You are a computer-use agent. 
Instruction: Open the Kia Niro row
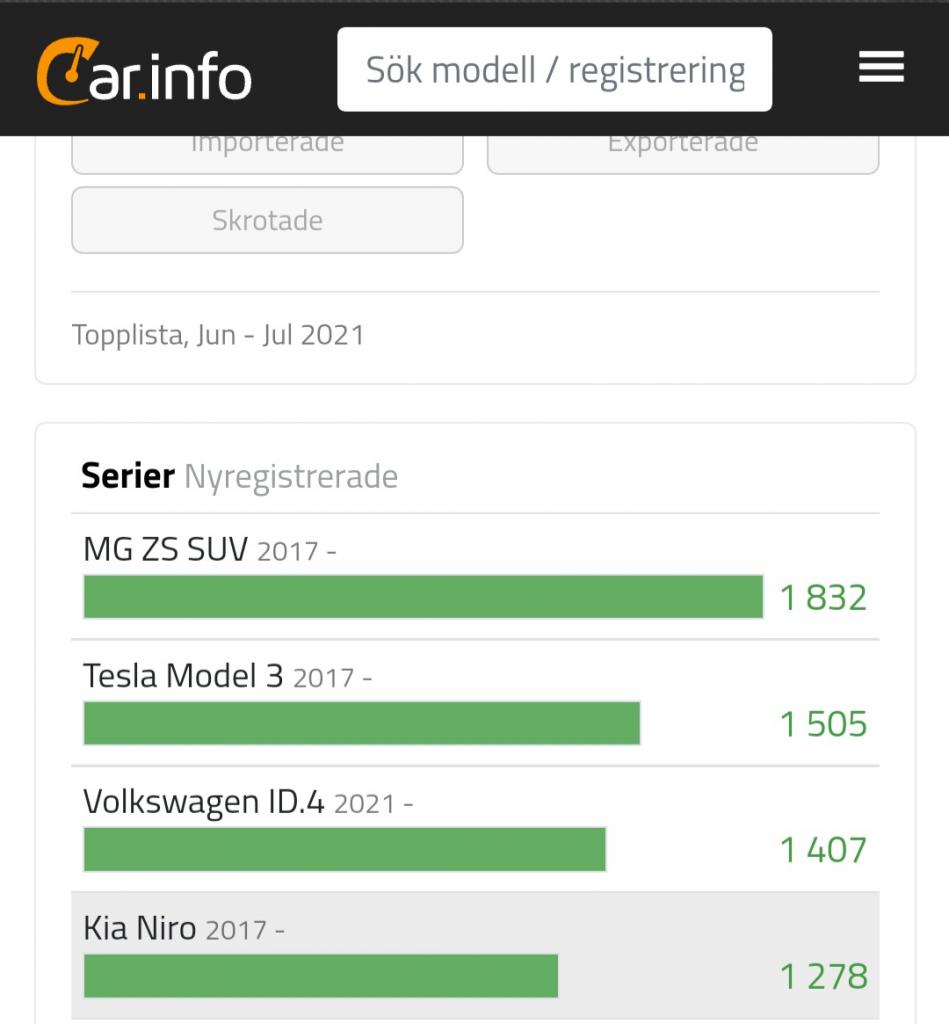click(x=475, y=955)
